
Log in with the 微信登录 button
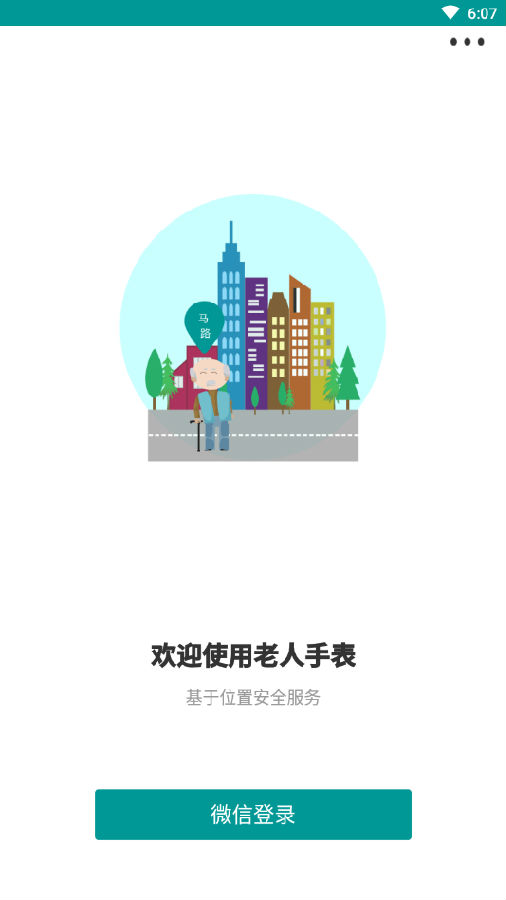point(253,814)
